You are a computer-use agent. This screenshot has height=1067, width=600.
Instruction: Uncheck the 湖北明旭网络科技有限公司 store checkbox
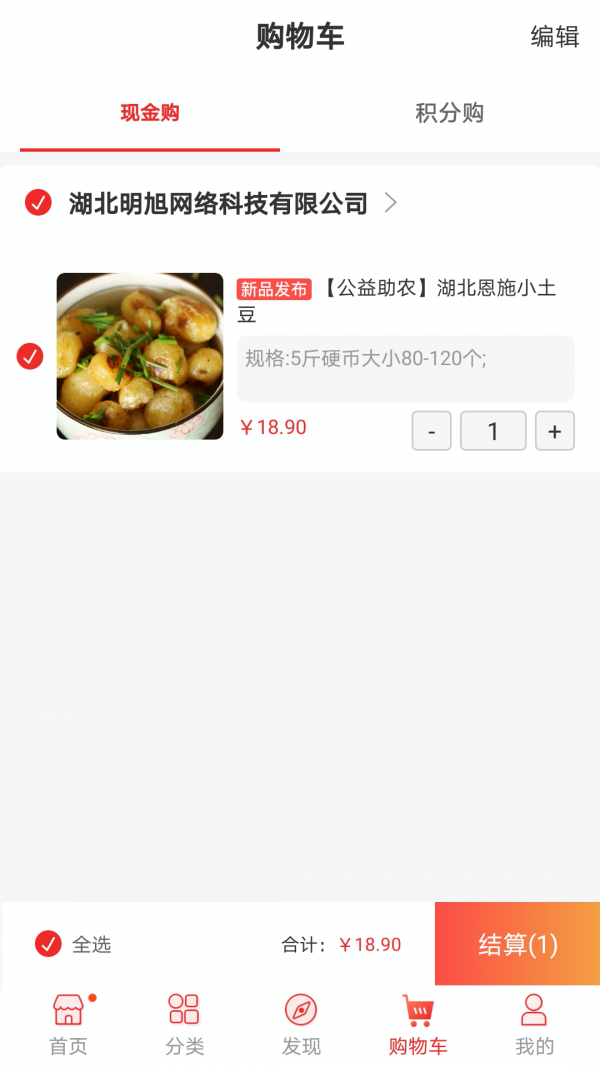(38, 203)
